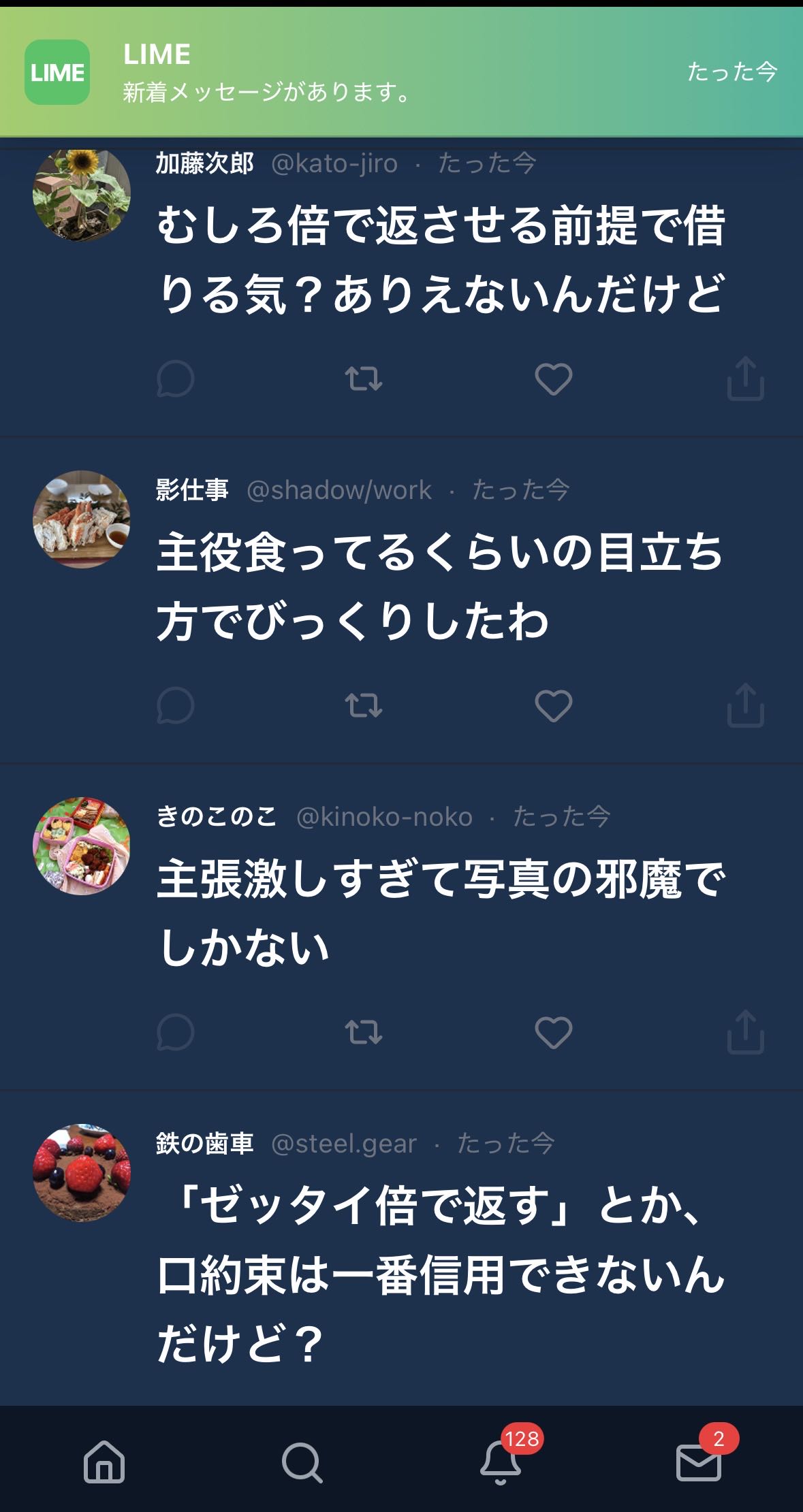Open the messages tab with 2 unread
The height and width of the screenshot is (1512, 803).
(699, 1461)
